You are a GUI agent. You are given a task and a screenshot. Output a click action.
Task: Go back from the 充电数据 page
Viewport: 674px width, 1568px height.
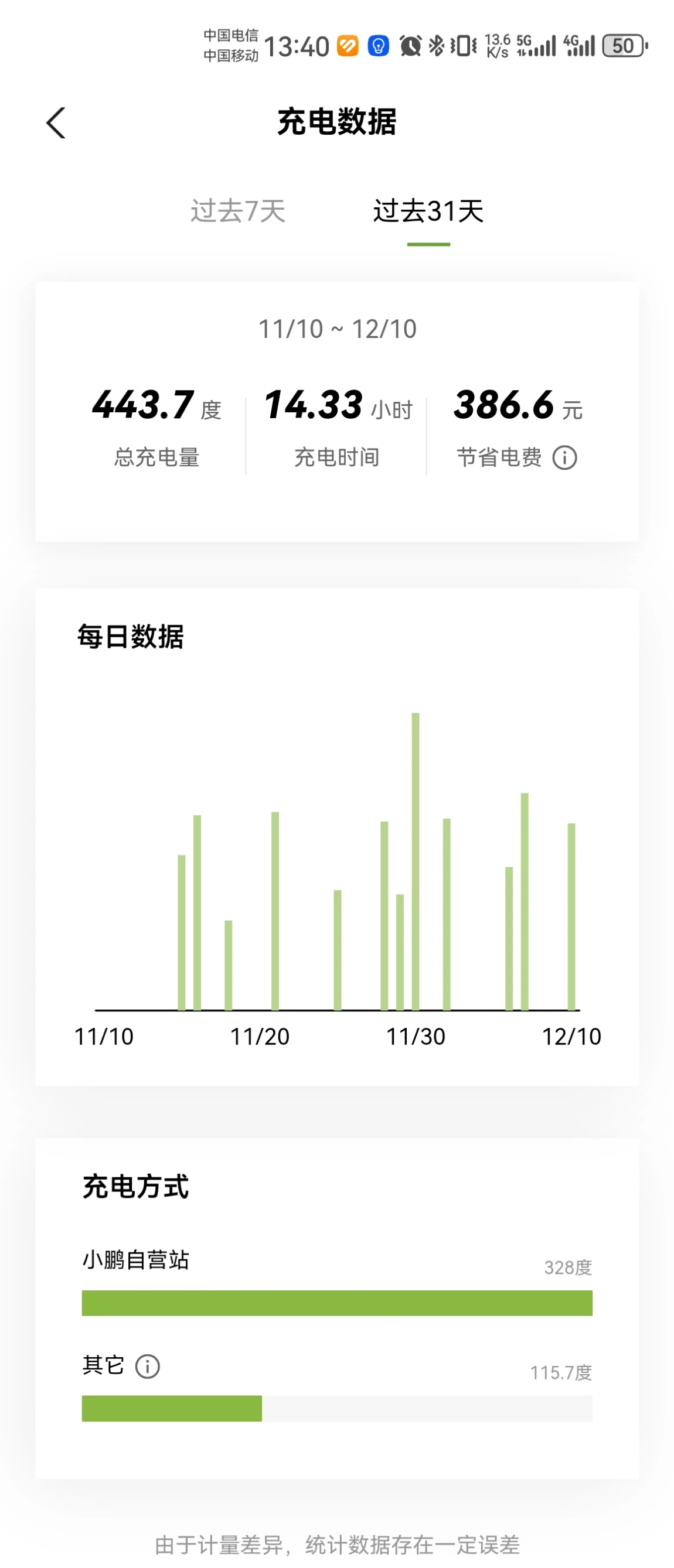pyautogui.click(x=56, y=123)
